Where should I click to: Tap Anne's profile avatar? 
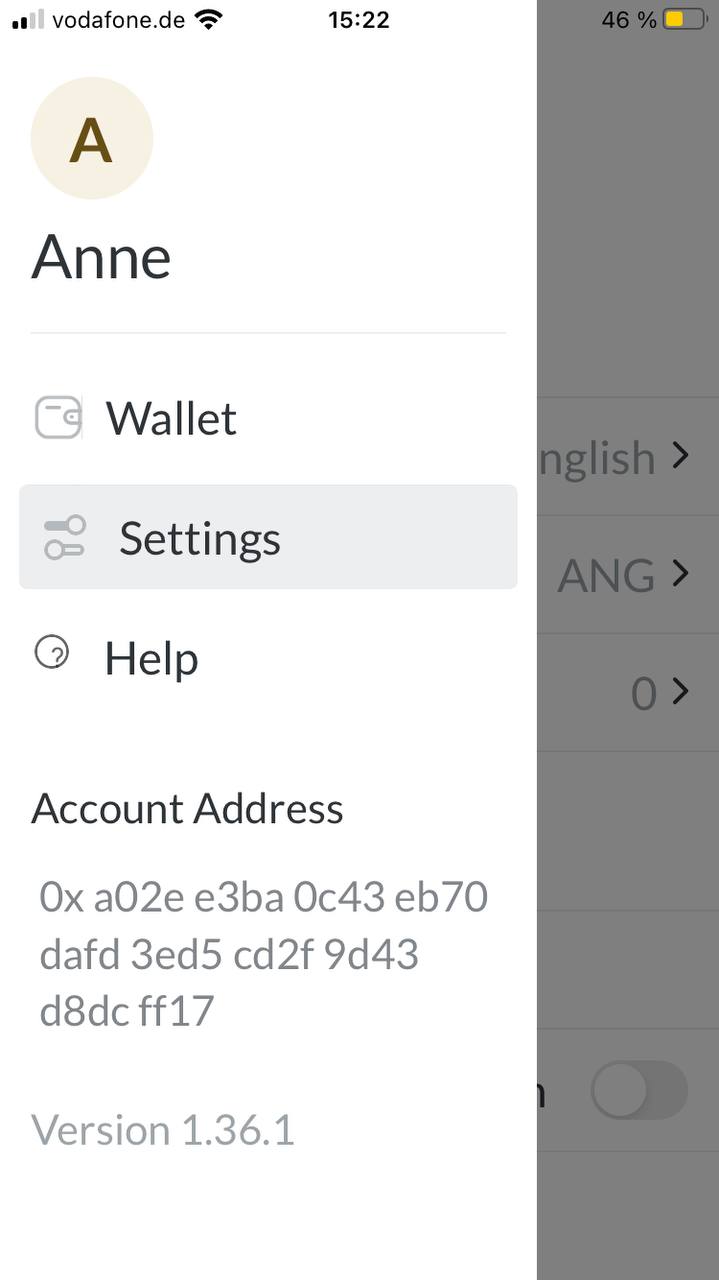(x=92, y=139)
